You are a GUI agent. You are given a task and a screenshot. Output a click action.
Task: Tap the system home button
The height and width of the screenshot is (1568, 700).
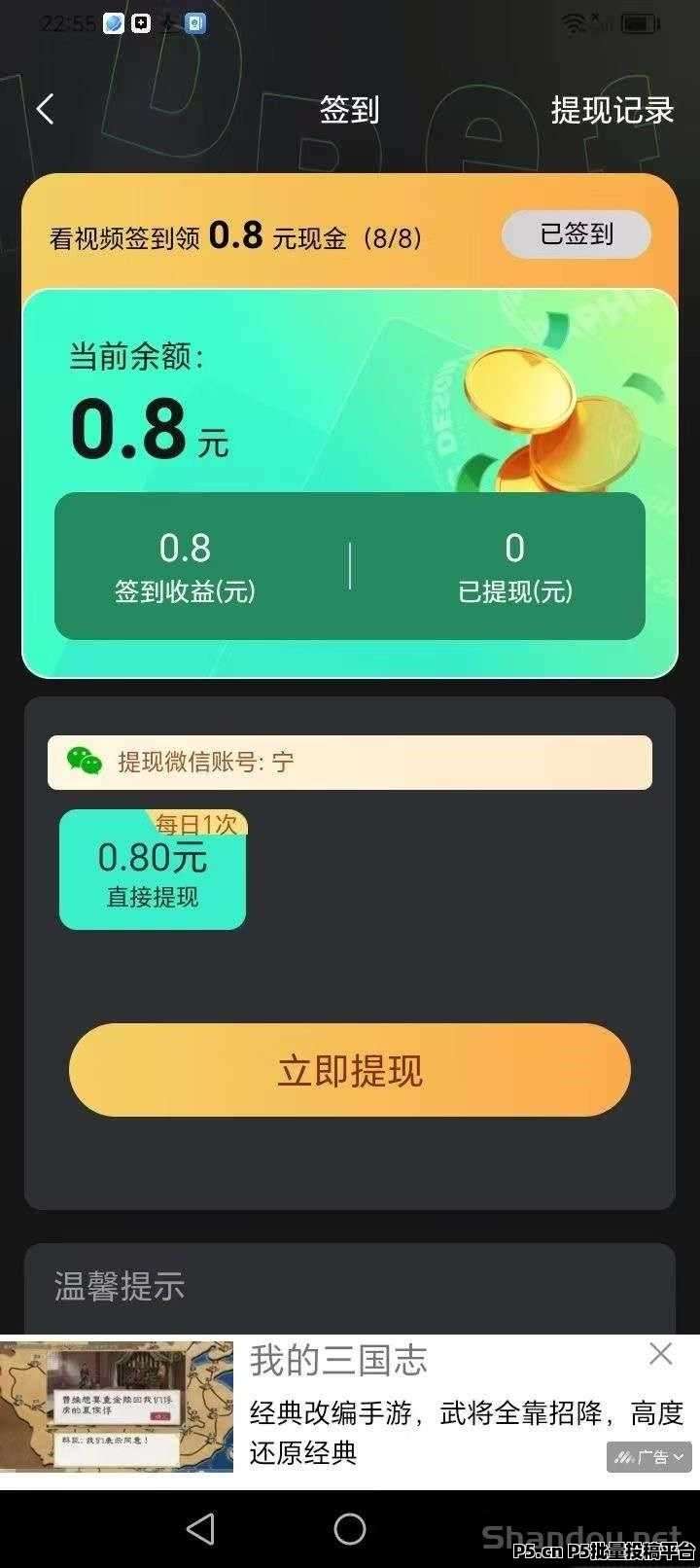pyautogui.click(x=350, y=1529)
